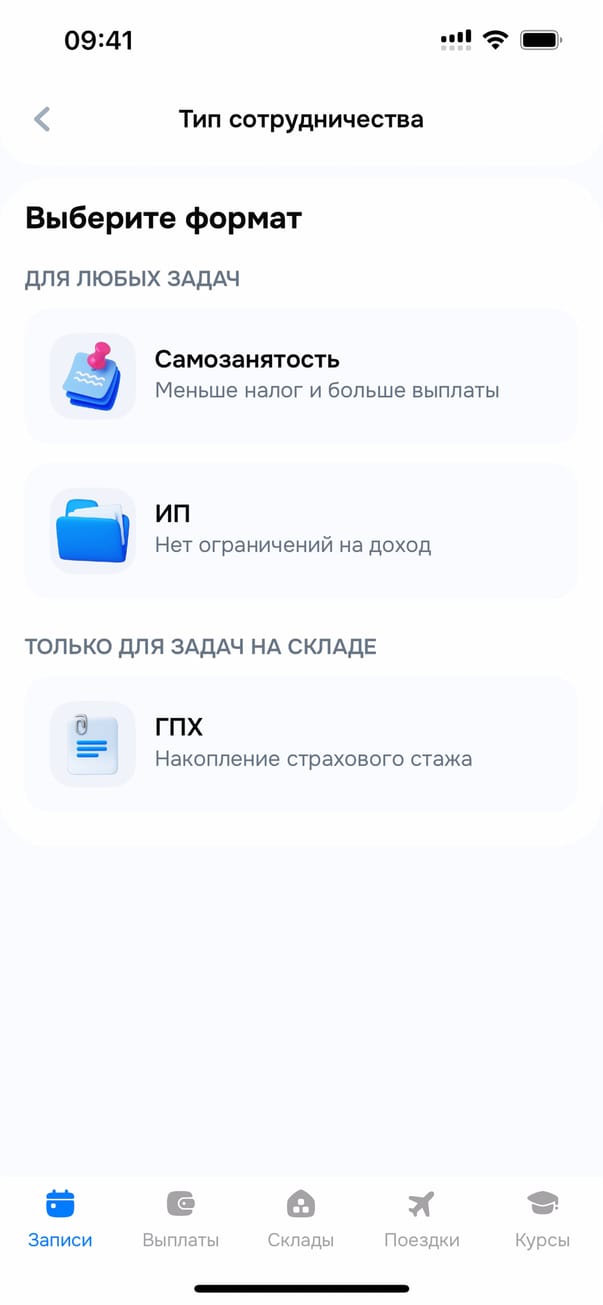603x1305 pixels.
Task: Select the Самозанятость format
Action: pos(300,376)
